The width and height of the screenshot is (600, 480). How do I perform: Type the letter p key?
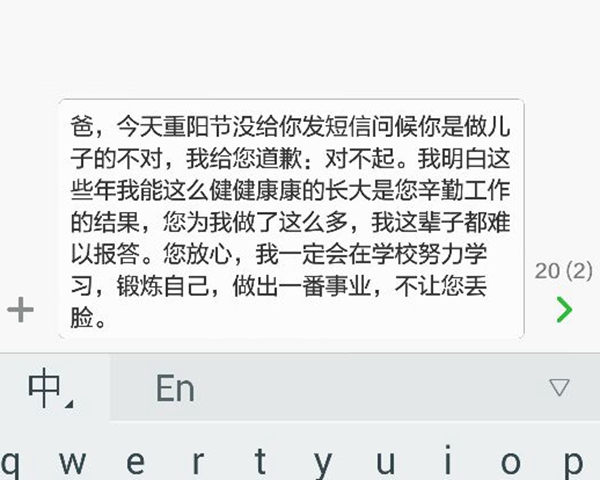(573, 462)
